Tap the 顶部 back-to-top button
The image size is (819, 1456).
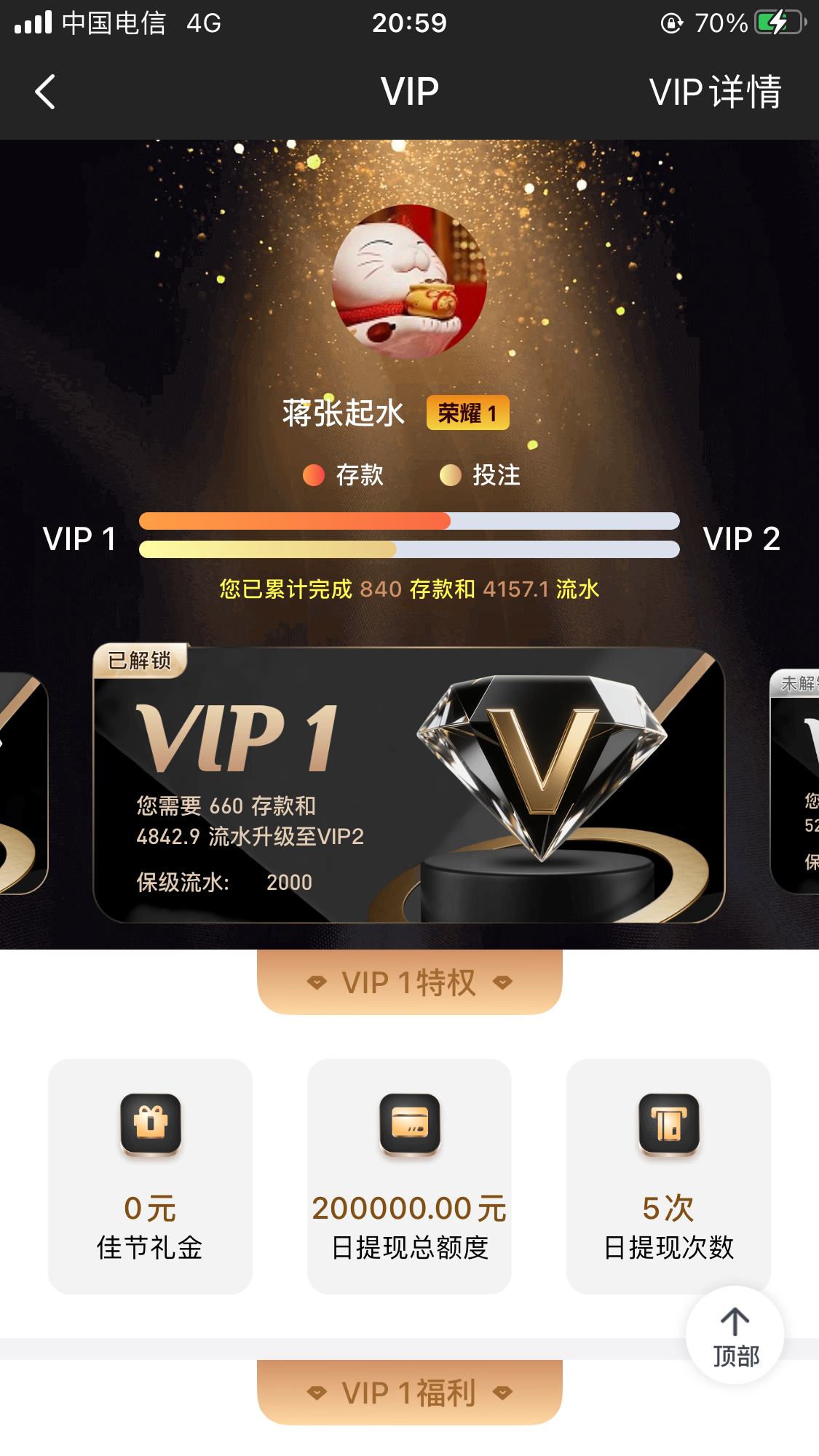[x=735, y=1336]
